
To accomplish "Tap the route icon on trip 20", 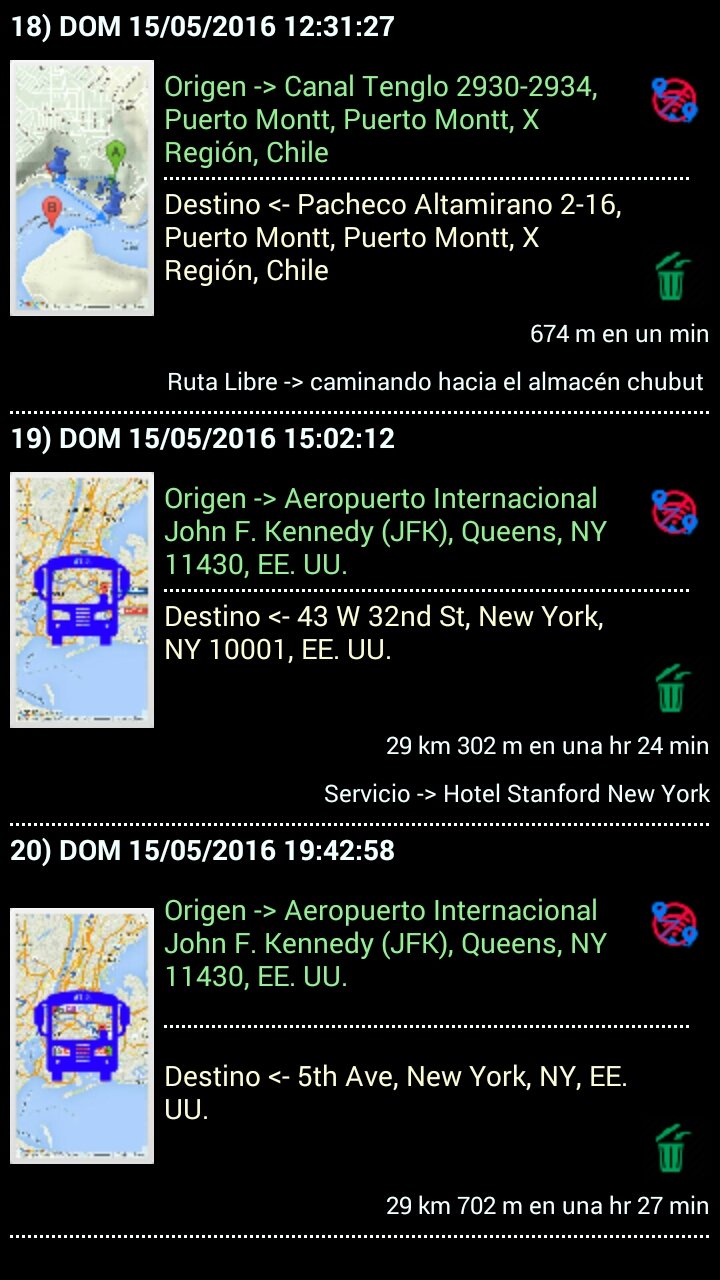I will (674, 924).
